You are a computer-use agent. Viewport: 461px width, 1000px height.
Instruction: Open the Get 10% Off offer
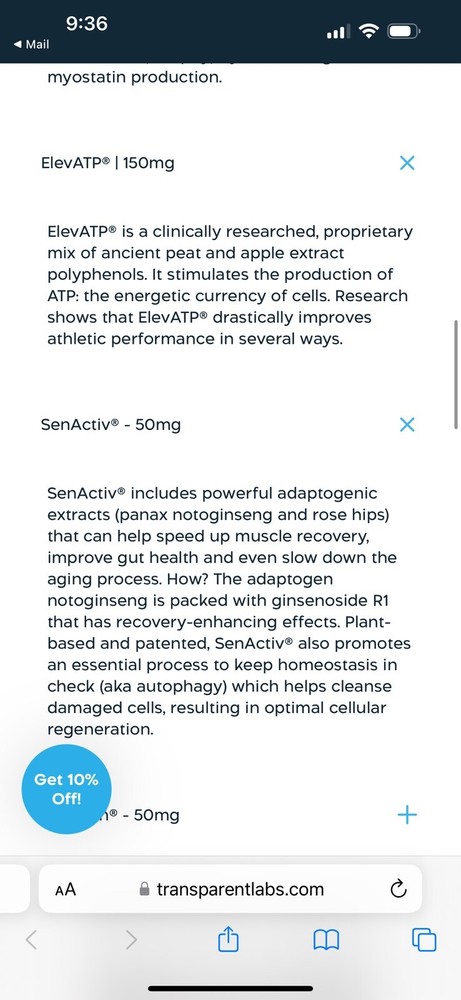(66, 789)
